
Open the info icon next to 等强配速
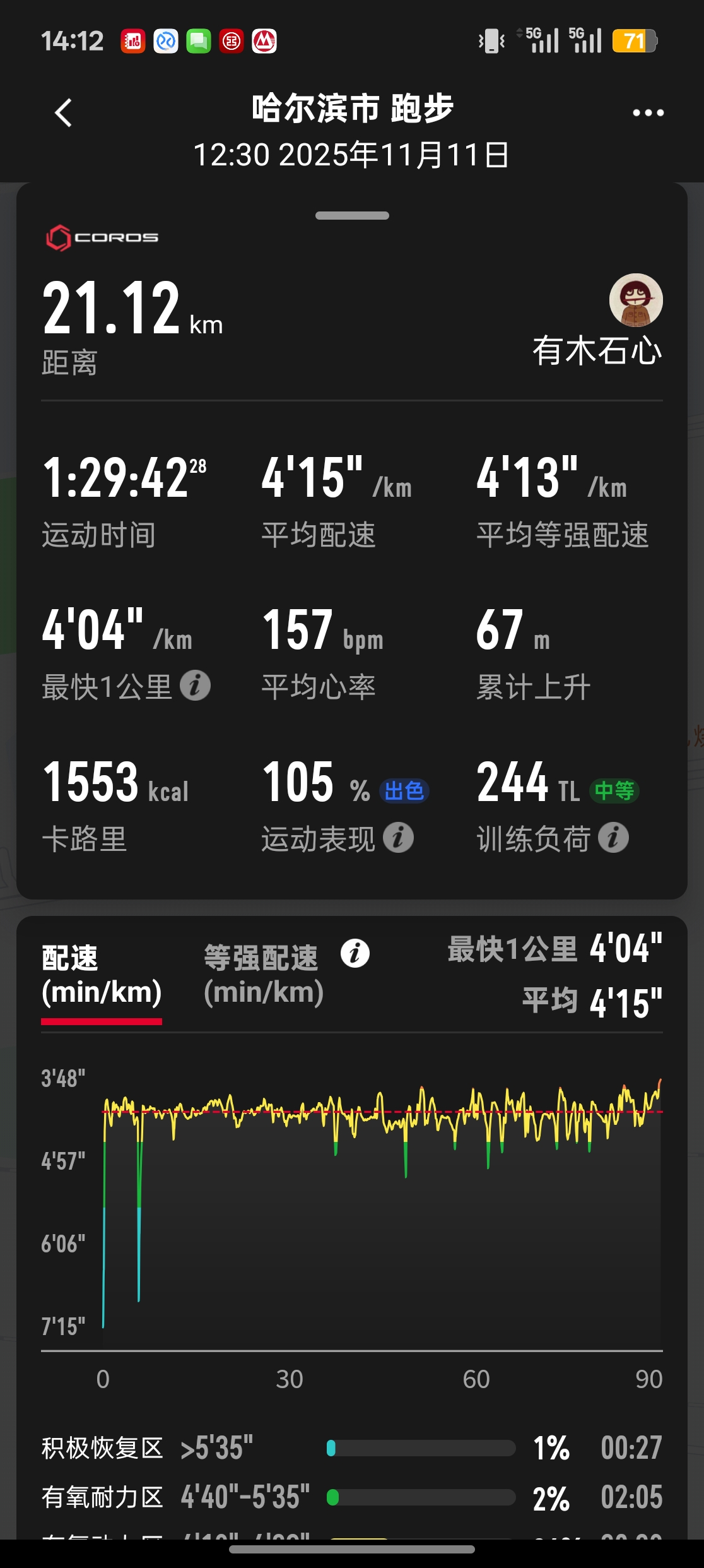click(355, 953)
